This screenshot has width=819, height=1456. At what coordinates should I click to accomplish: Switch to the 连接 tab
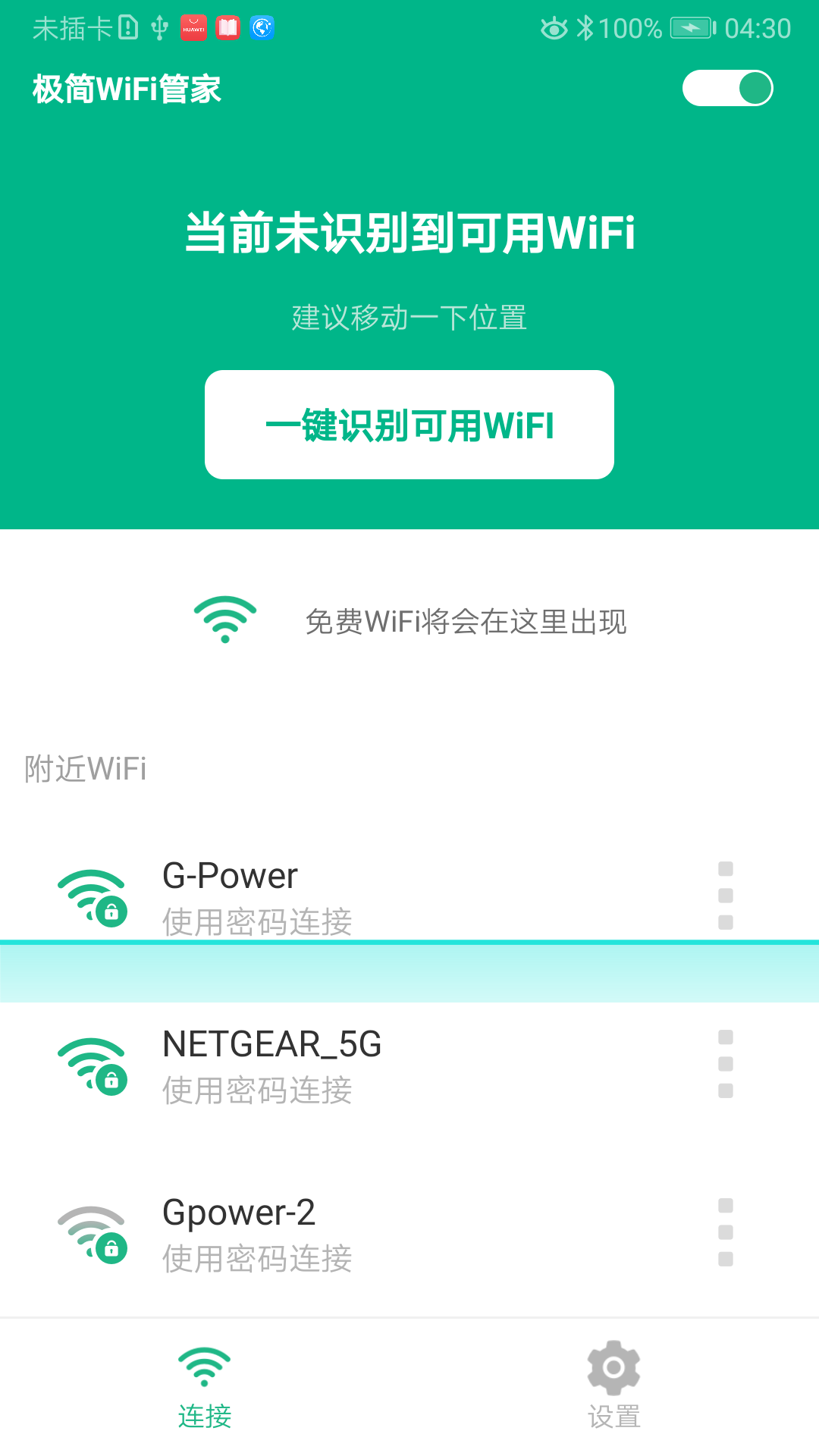tap(205, 1388)
